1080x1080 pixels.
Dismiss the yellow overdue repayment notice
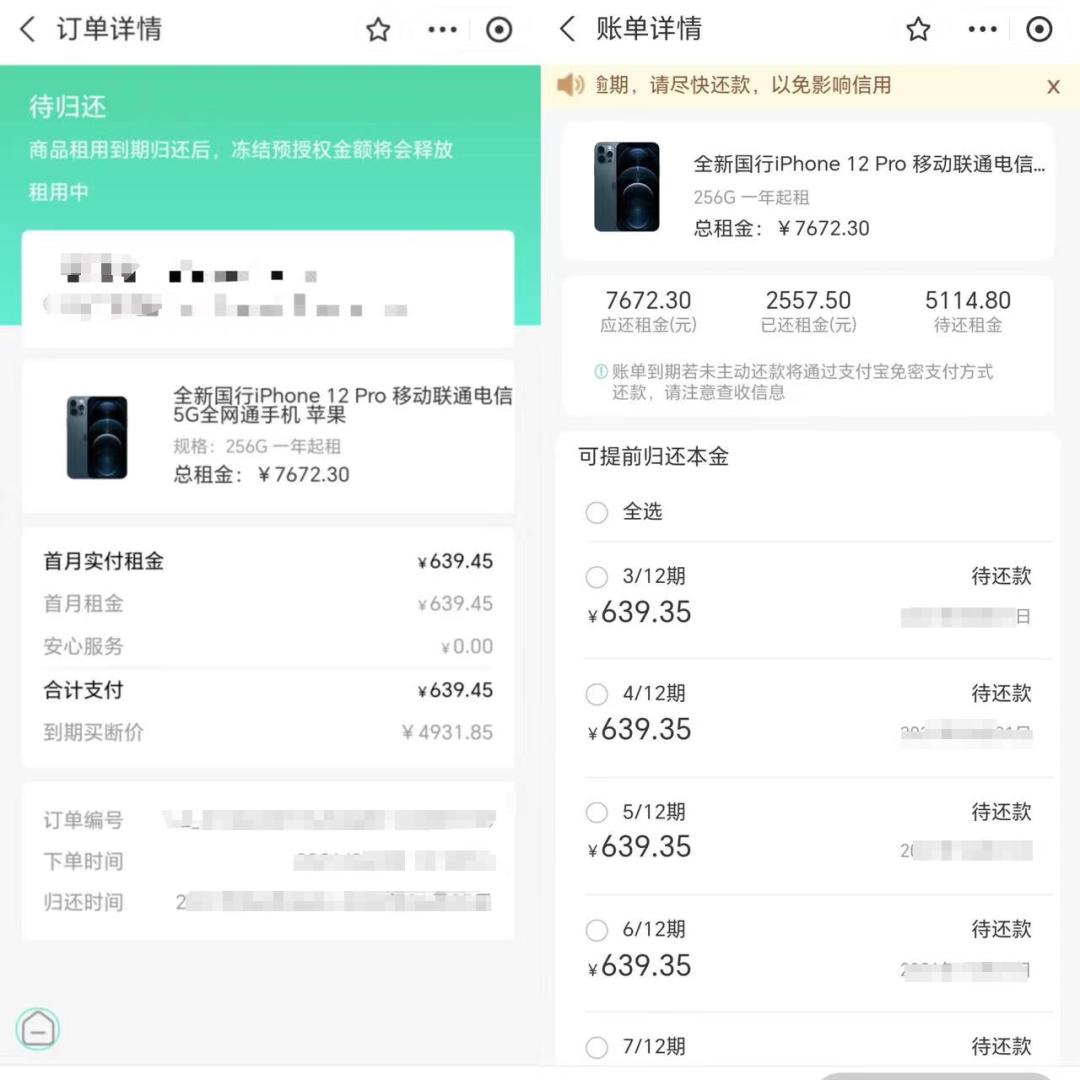[x=1053, y=87]
